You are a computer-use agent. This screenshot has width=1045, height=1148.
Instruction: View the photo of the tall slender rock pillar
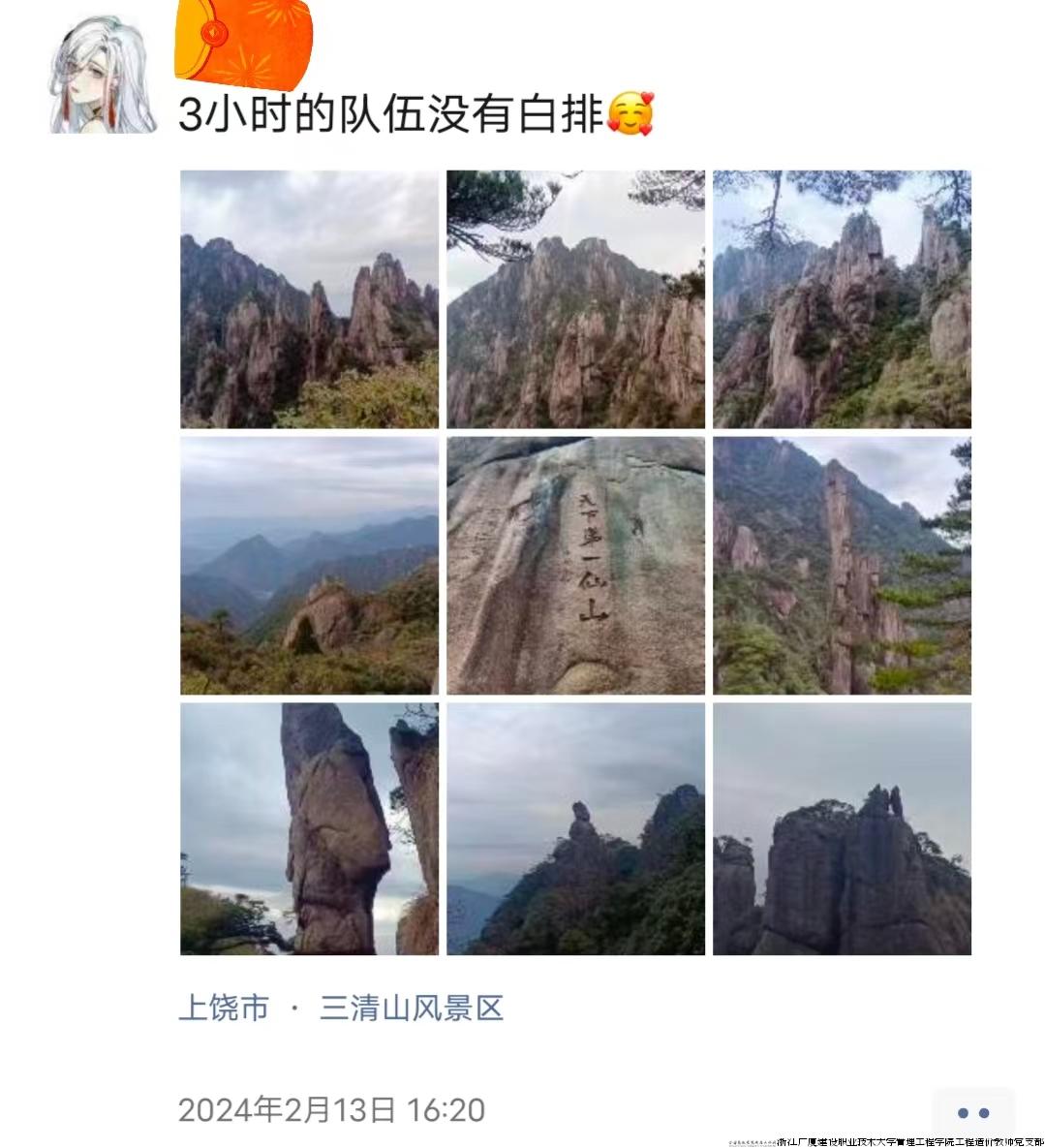click(x=842, y=565)
